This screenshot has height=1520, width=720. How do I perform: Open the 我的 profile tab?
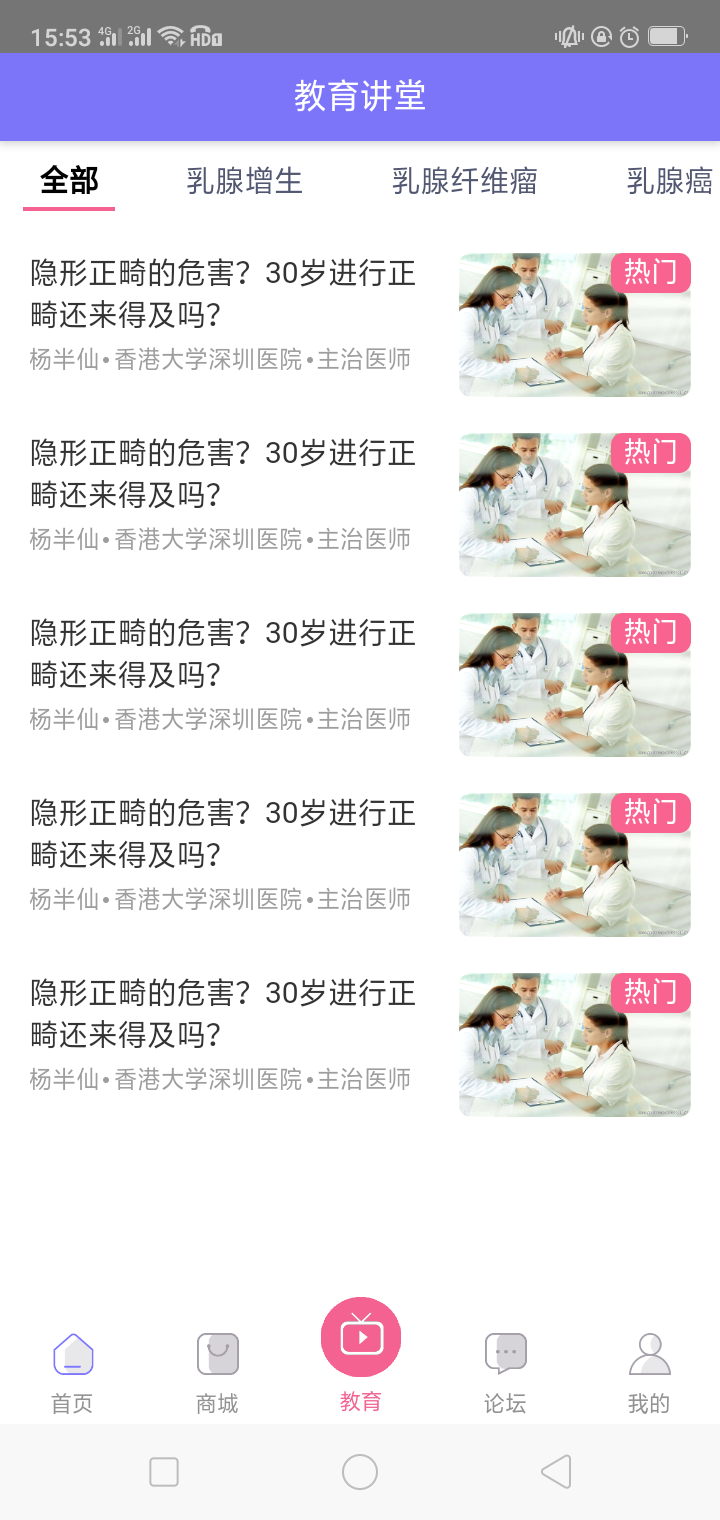point(649,1372)
